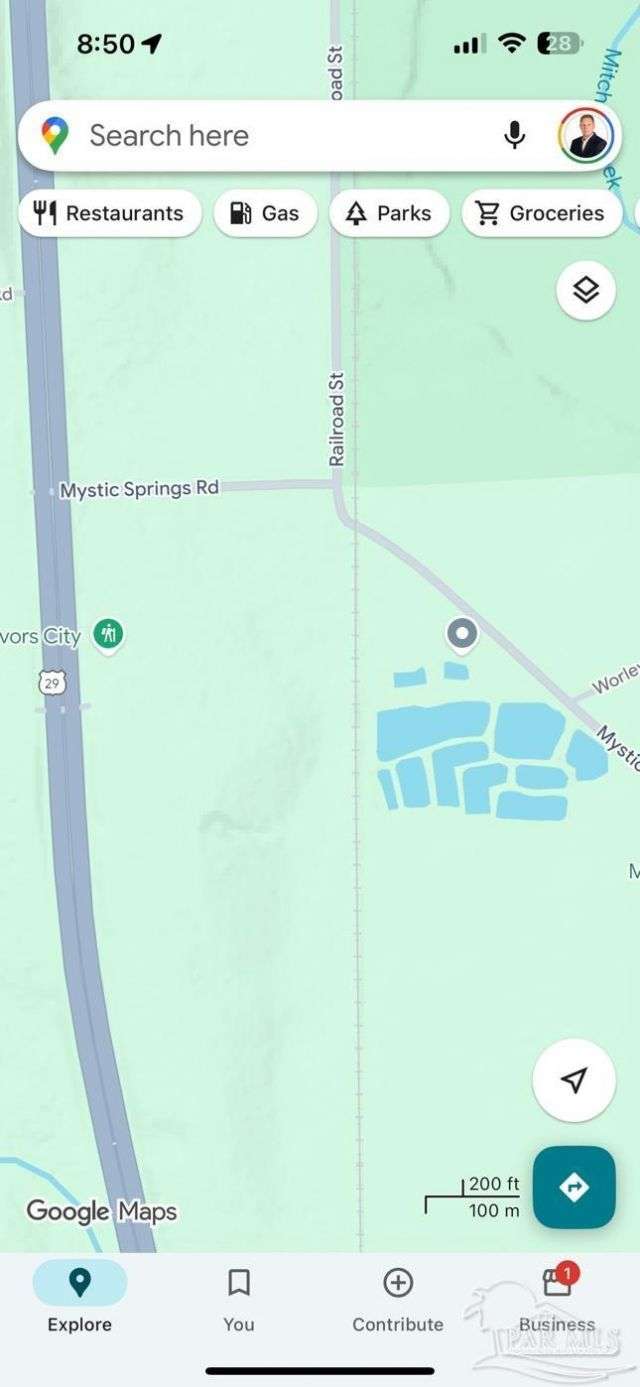Select the Gas chip
The image size is (640, 1387).
click(265, 213)
